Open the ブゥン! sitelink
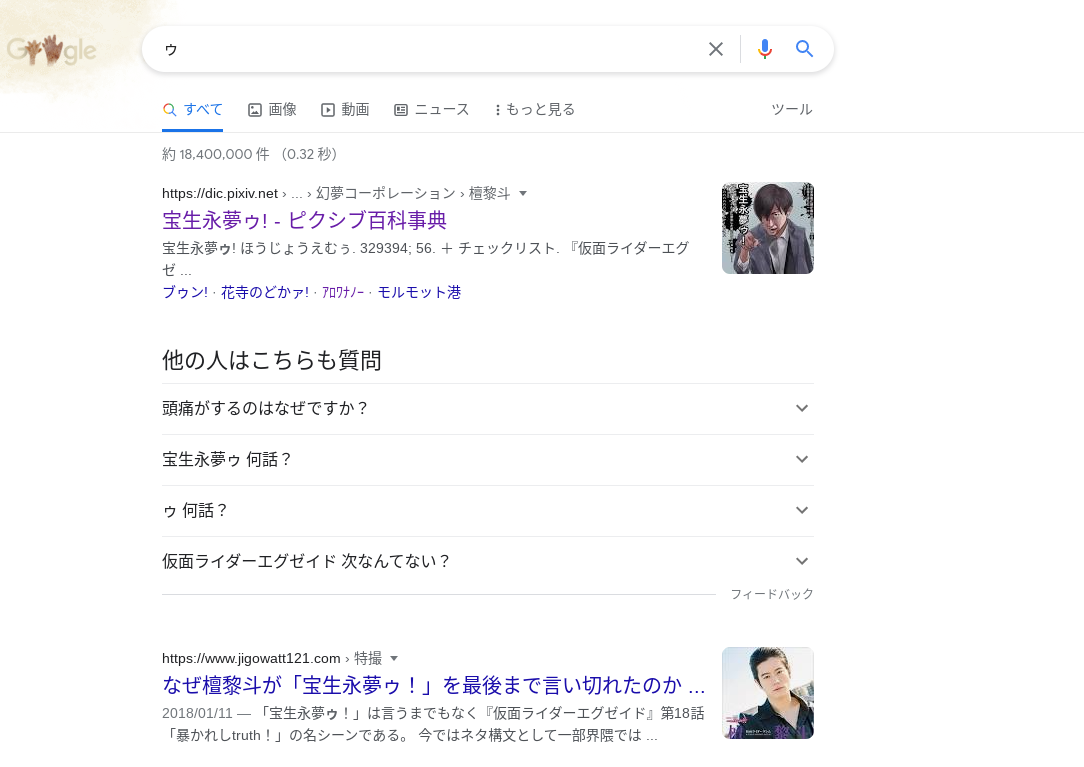Image resolution: width=1084 pixels, height=767 pixels. pos(185,293)
